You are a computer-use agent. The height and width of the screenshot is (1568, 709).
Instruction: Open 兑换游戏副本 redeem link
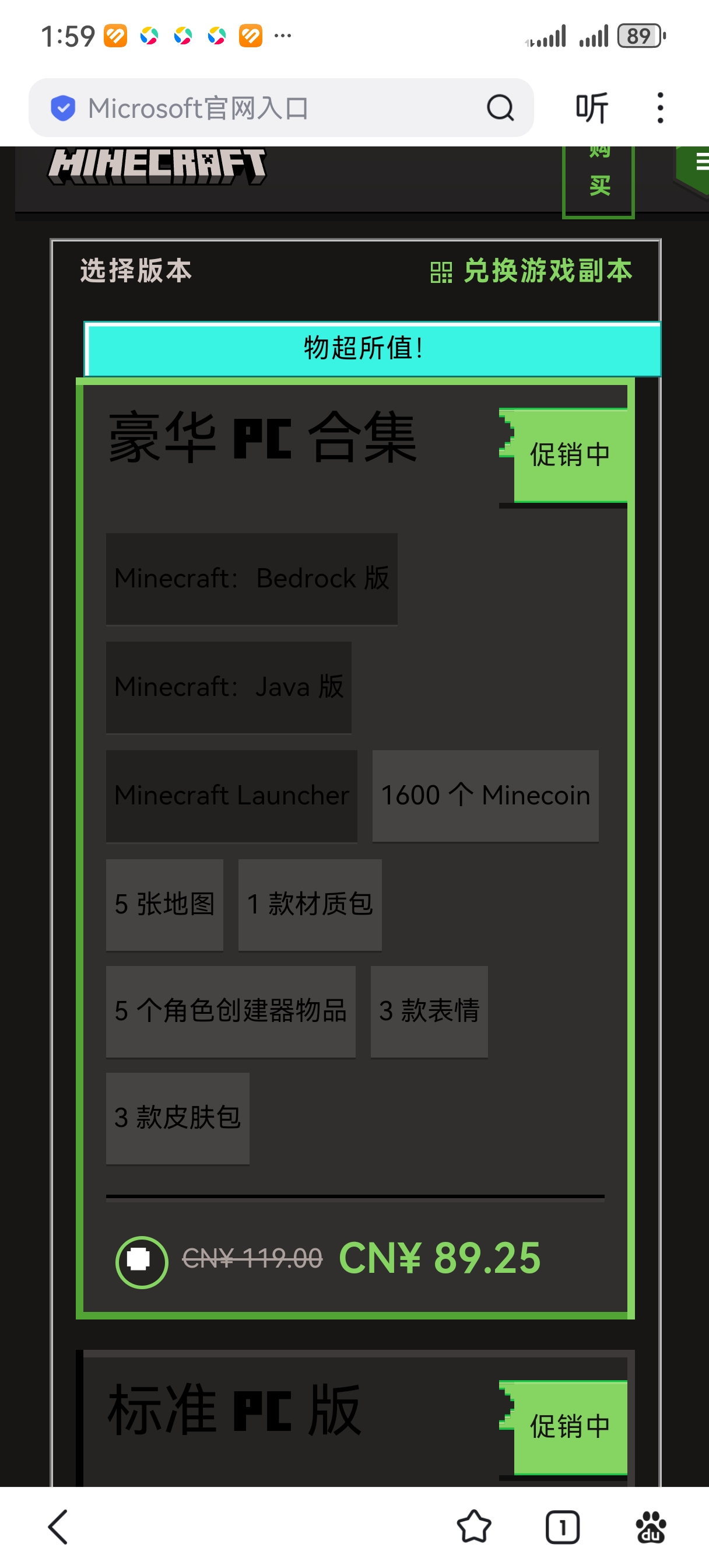532,271
